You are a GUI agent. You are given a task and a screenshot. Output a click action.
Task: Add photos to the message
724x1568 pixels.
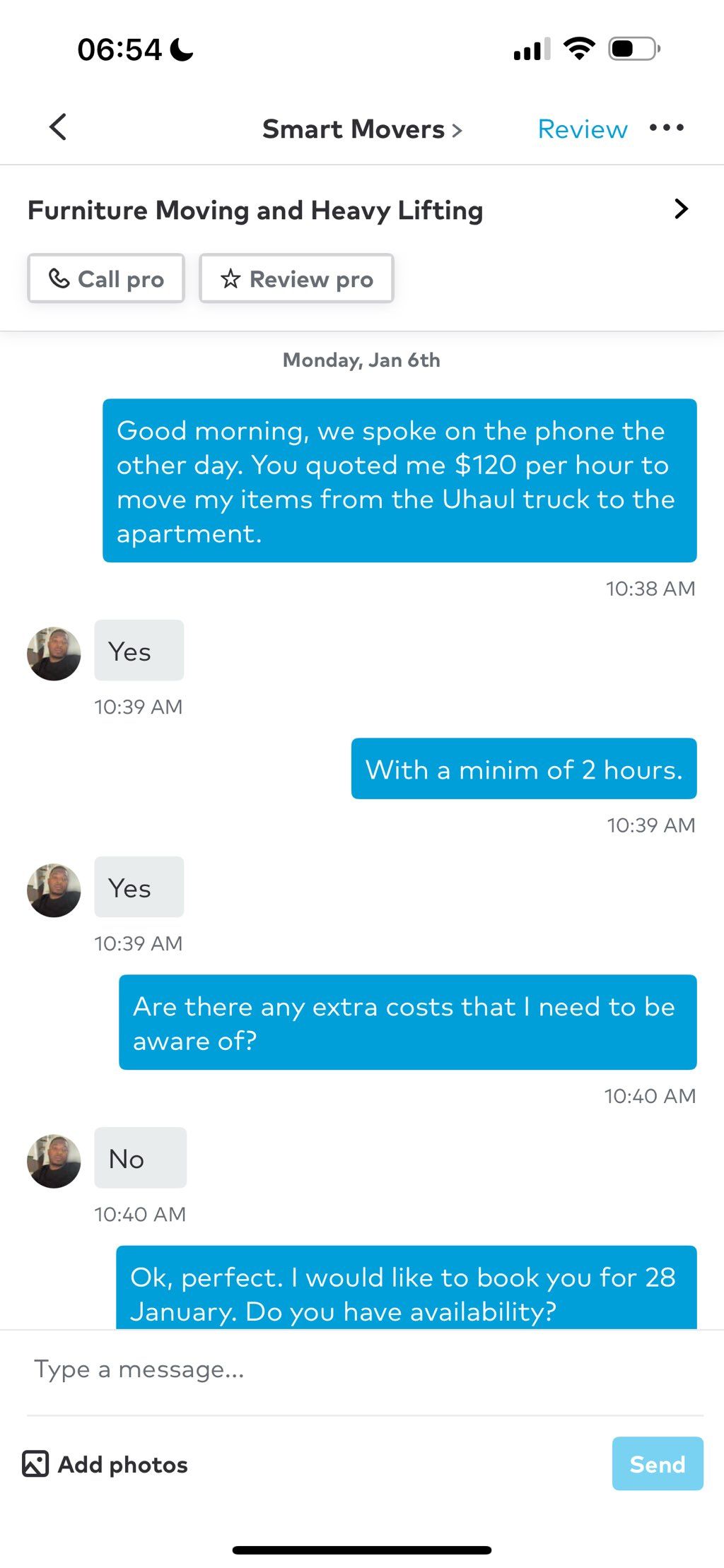pyautogui.click(x=105, y=1464)
